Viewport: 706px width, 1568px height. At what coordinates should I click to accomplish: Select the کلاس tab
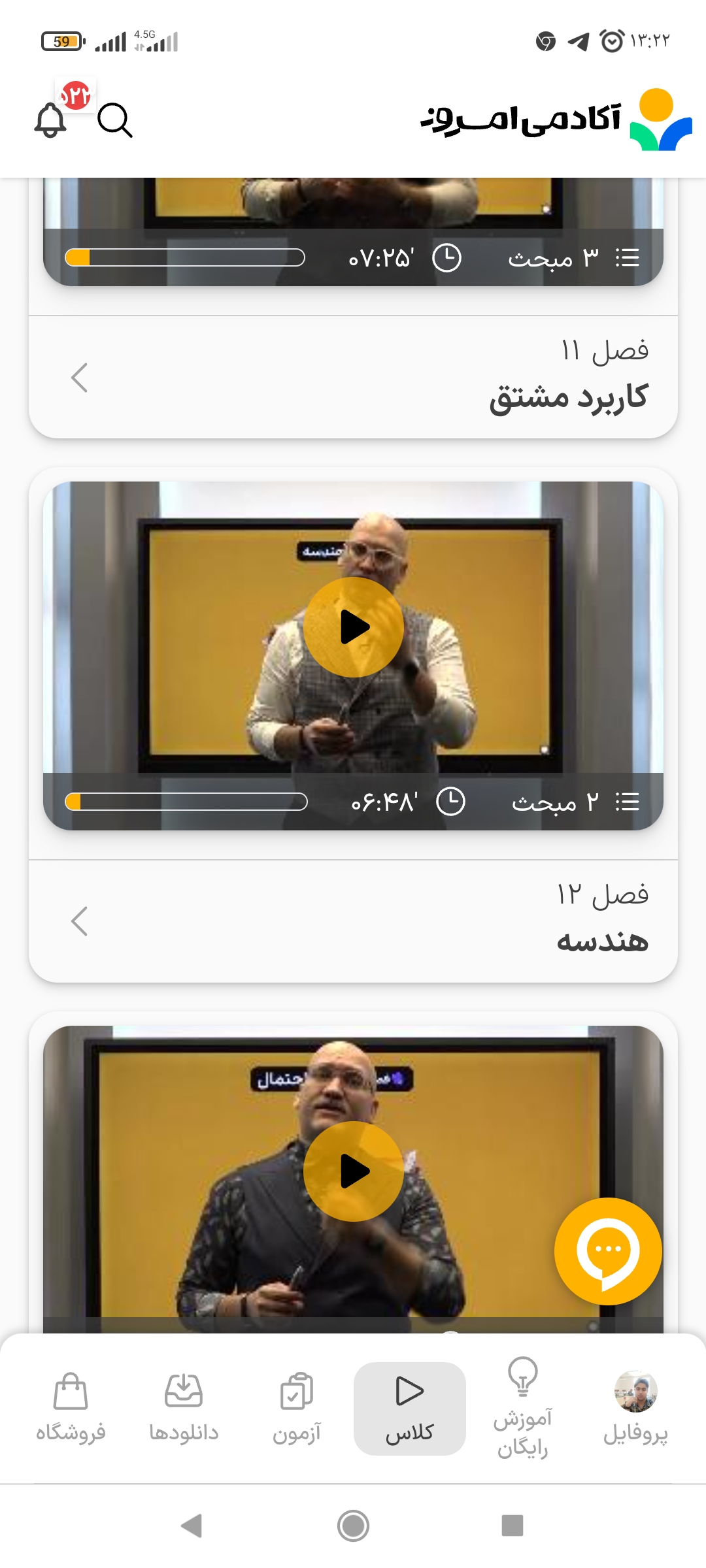pyautogui.click(x=410, y=1409)
